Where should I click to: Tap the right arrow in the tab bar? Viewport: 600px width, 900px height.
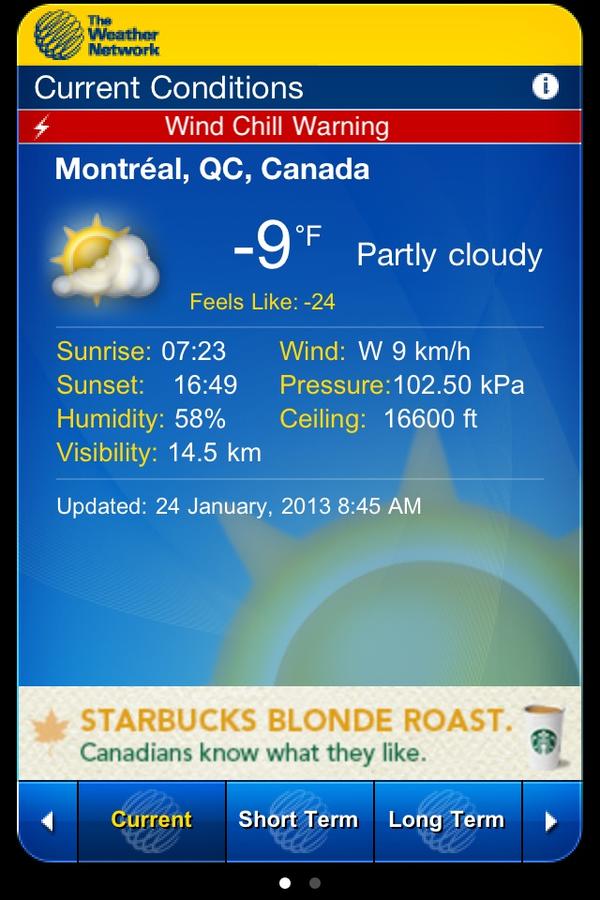point(551,822)
